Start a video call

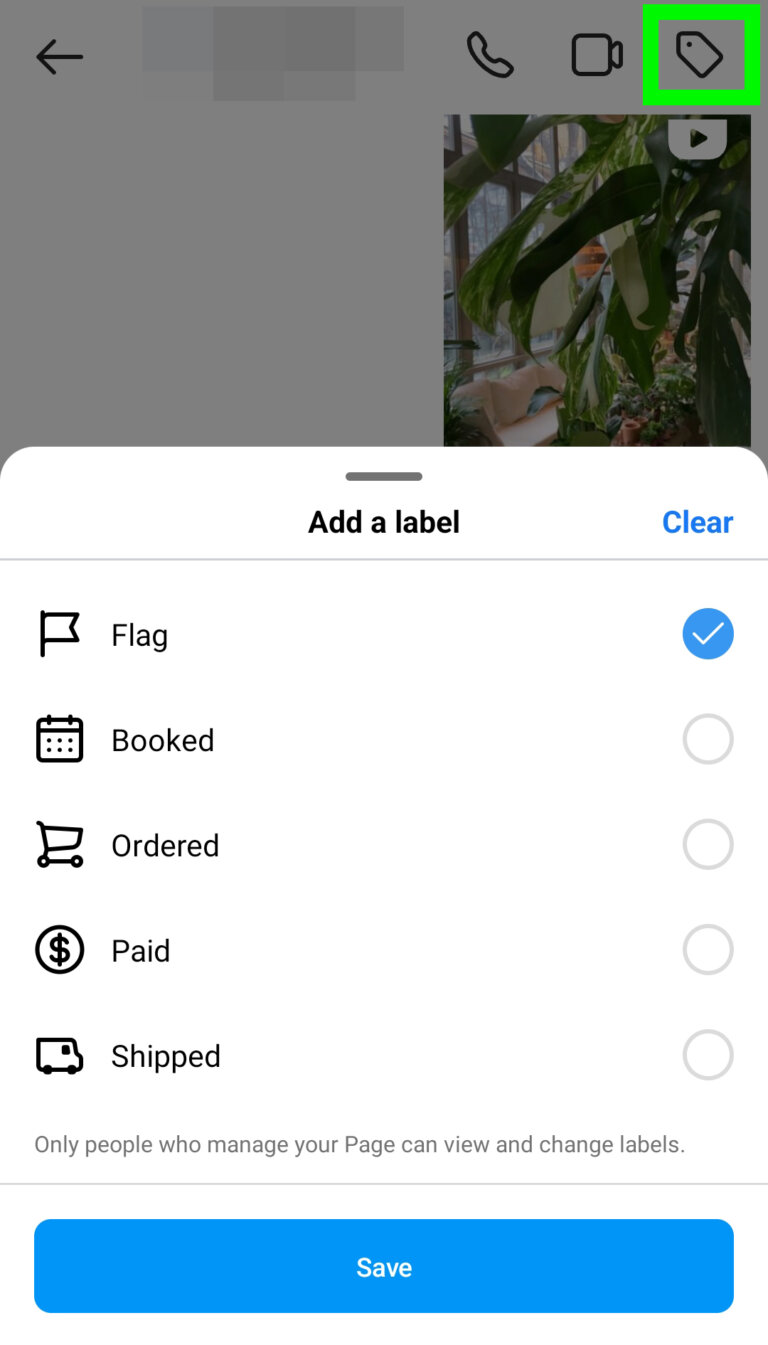coord(597,56)
